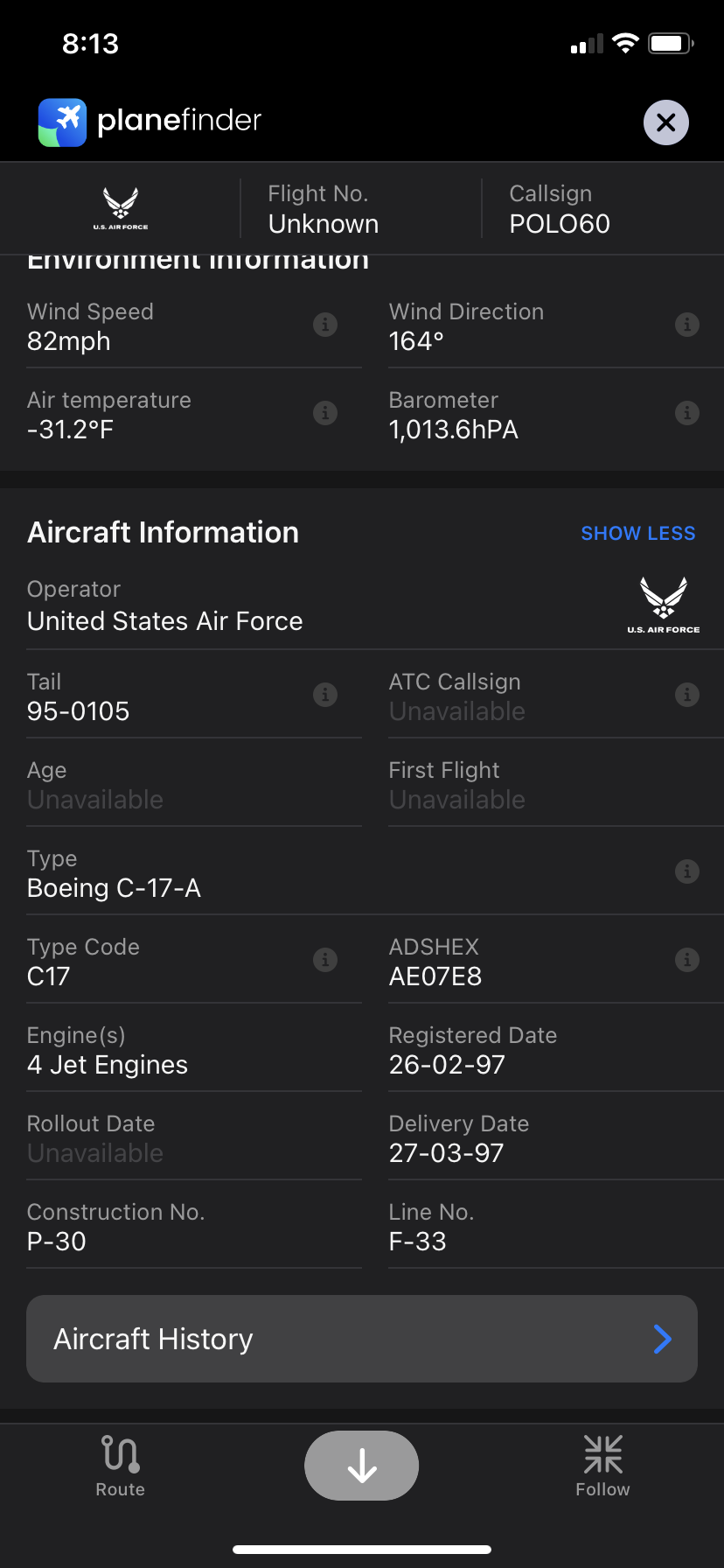Show info for ADSHEX code
The image size is (724, 1568).
pyautogui.click(x=687, y=960)
